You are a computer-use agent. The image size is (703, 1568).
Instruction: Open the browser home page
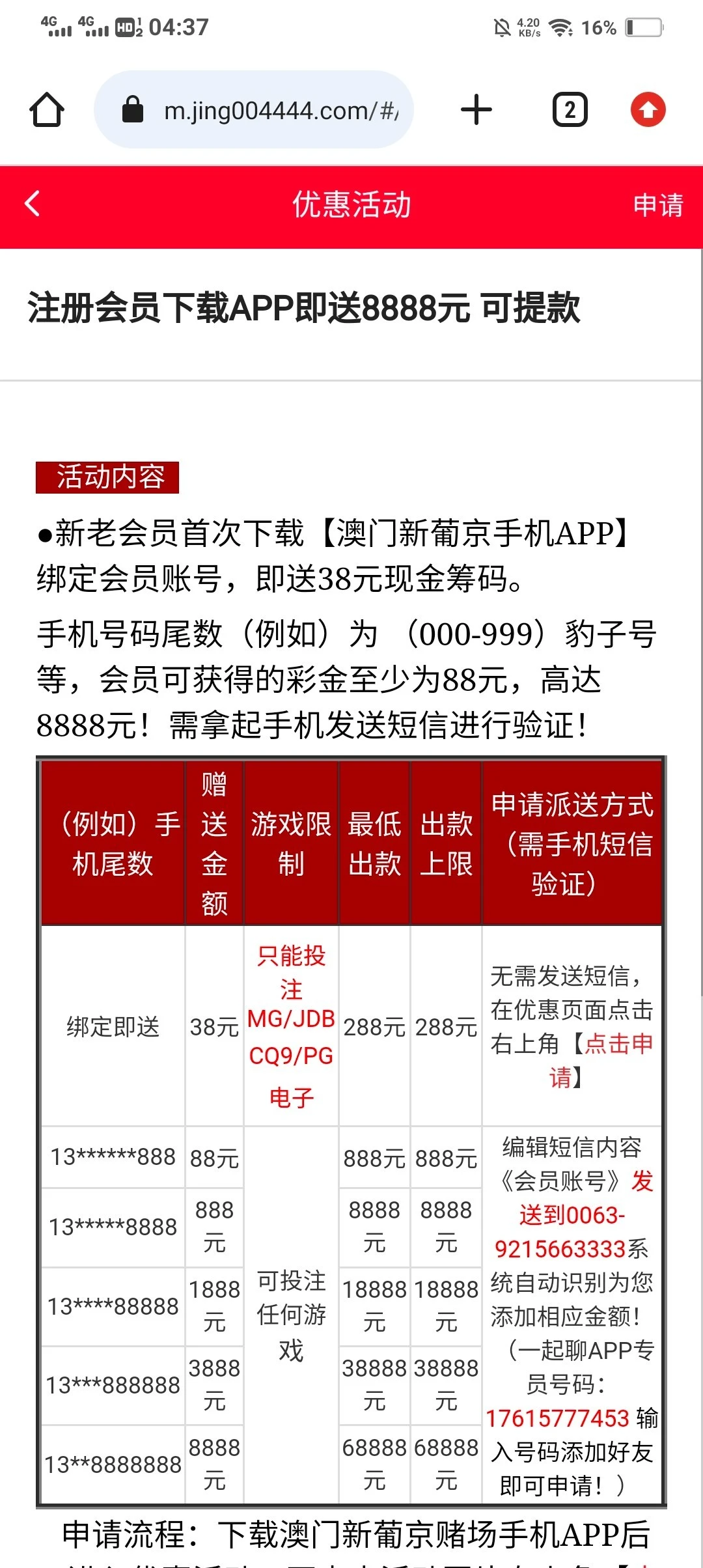[x=47, y=109]
